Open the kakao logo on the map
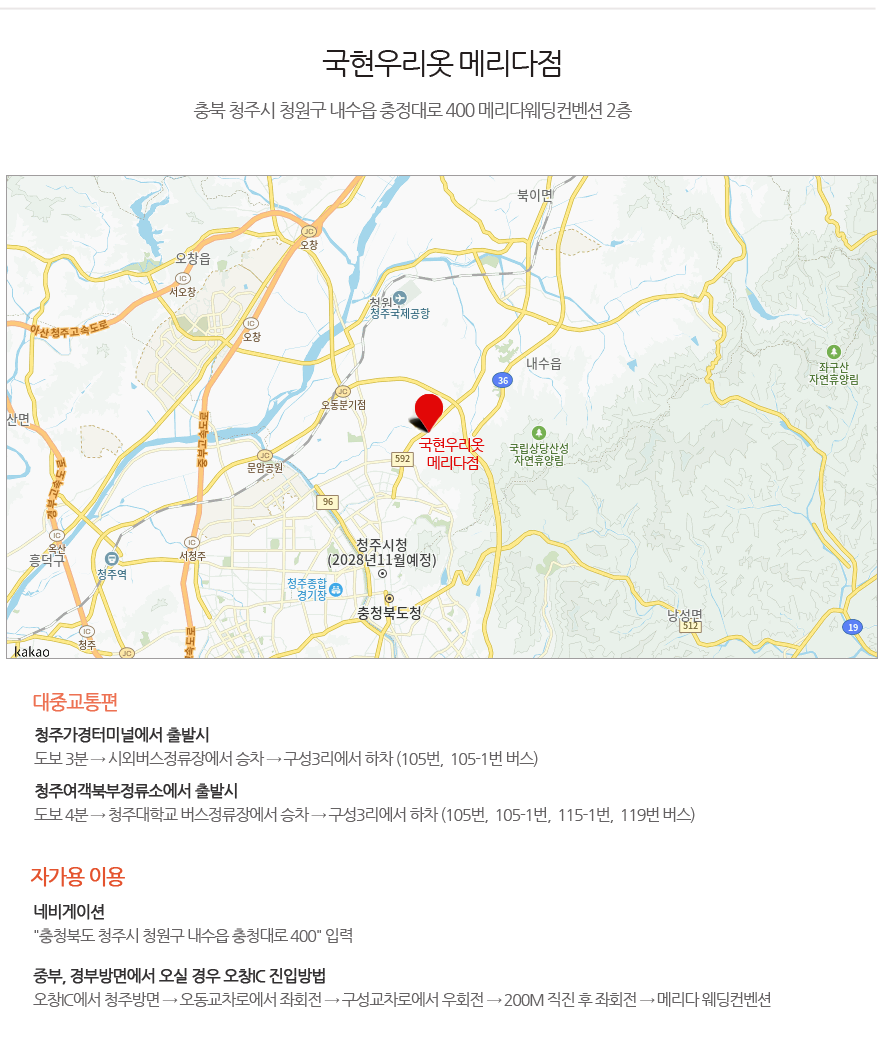The width and height of the screenshot is (883, 1060). [x=32, y=651]
